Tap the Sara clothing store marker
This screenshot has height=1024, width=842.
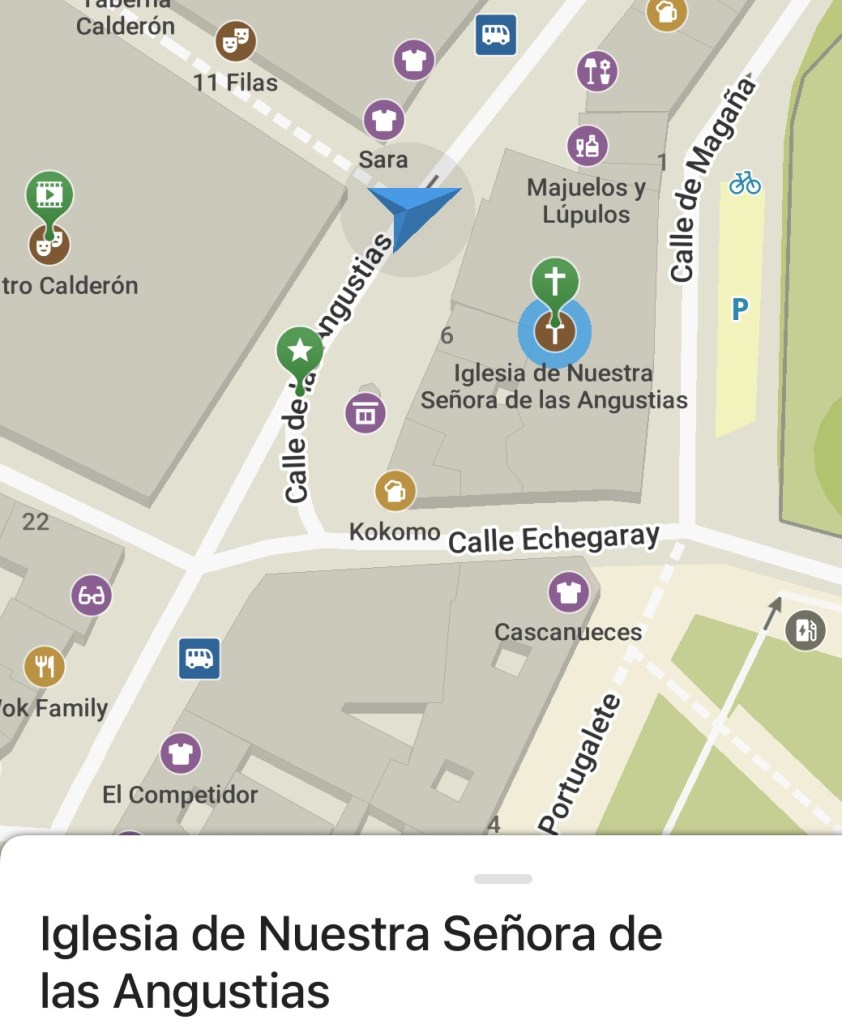tap(382, 120)
